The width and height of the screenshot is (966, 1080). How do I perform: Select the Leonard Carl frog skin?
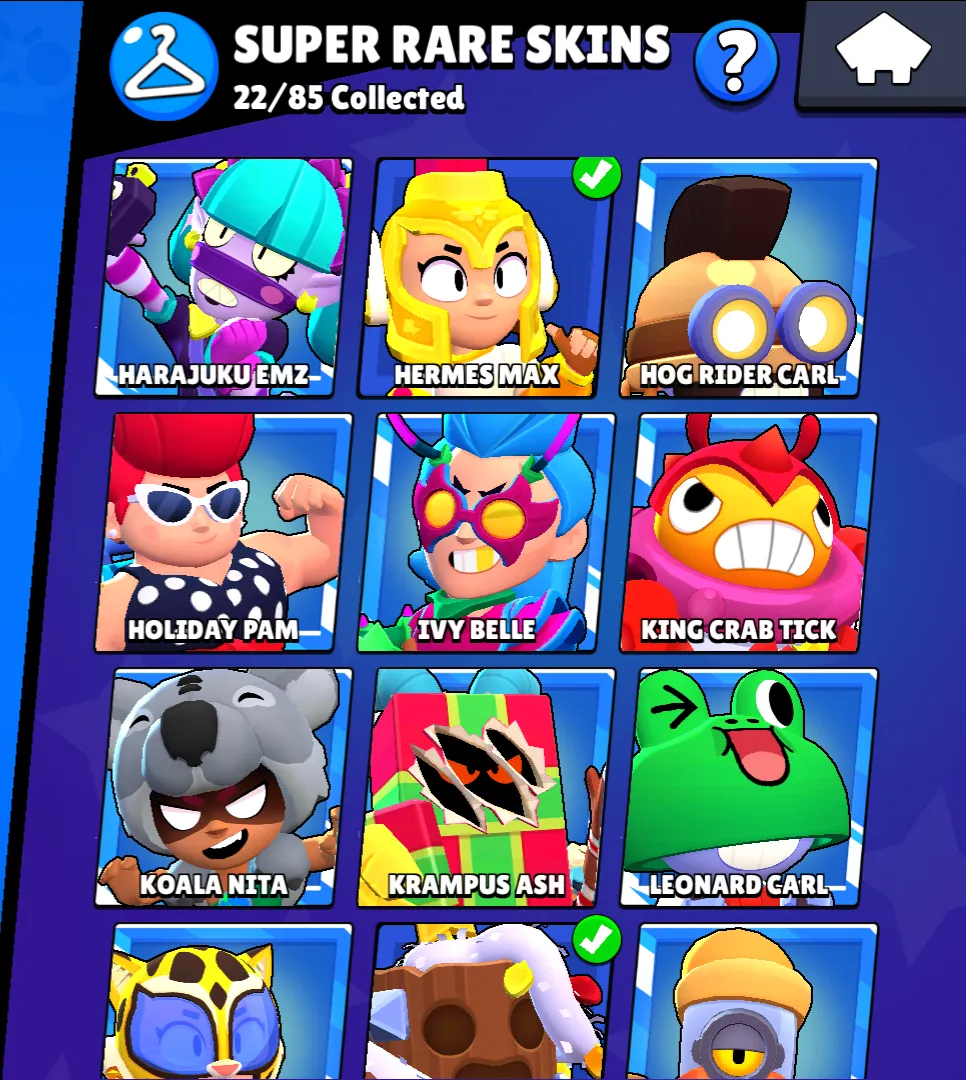tap(749, 787)
